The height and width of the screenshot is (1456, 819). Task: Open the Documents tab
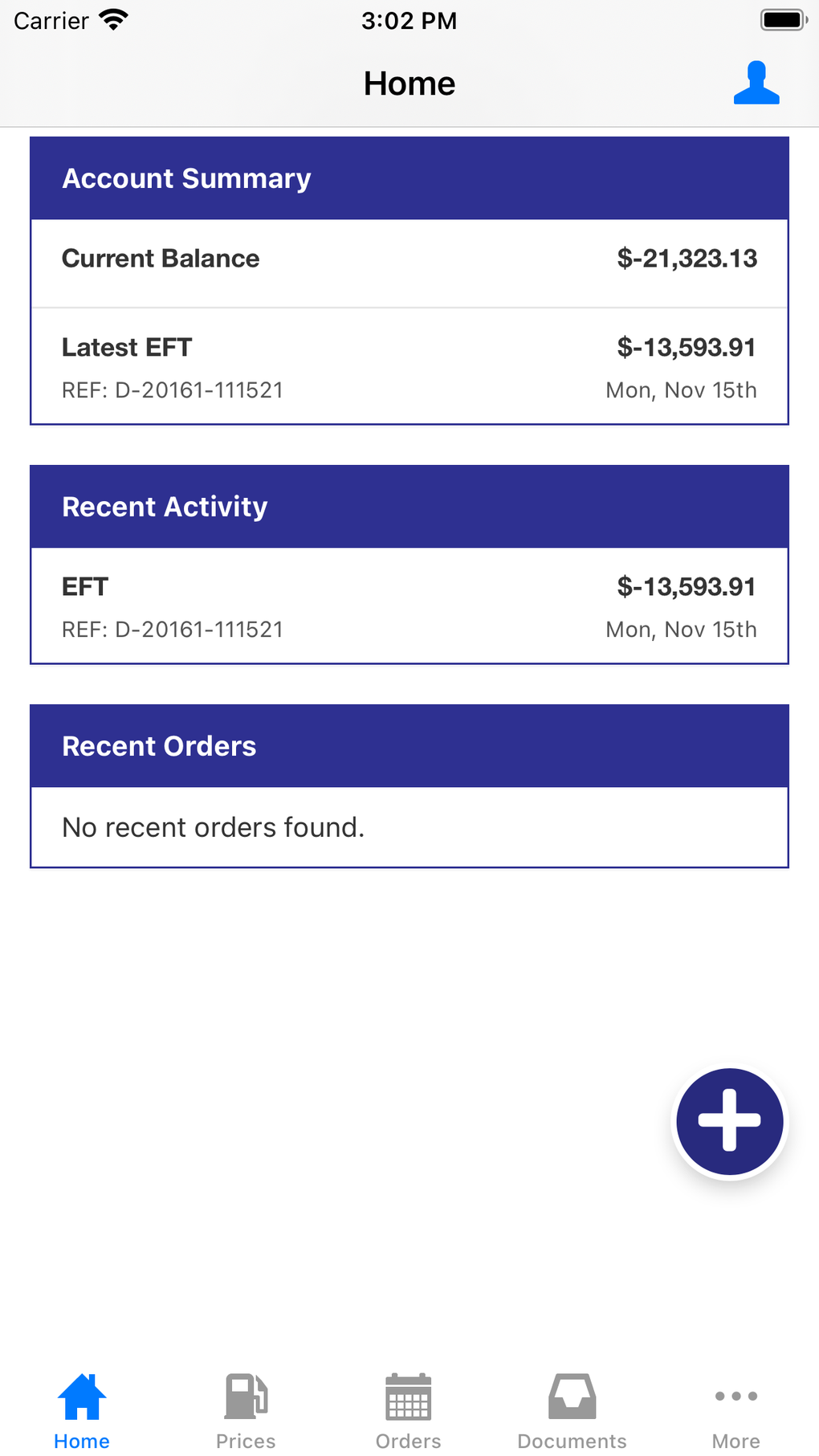572,1411
